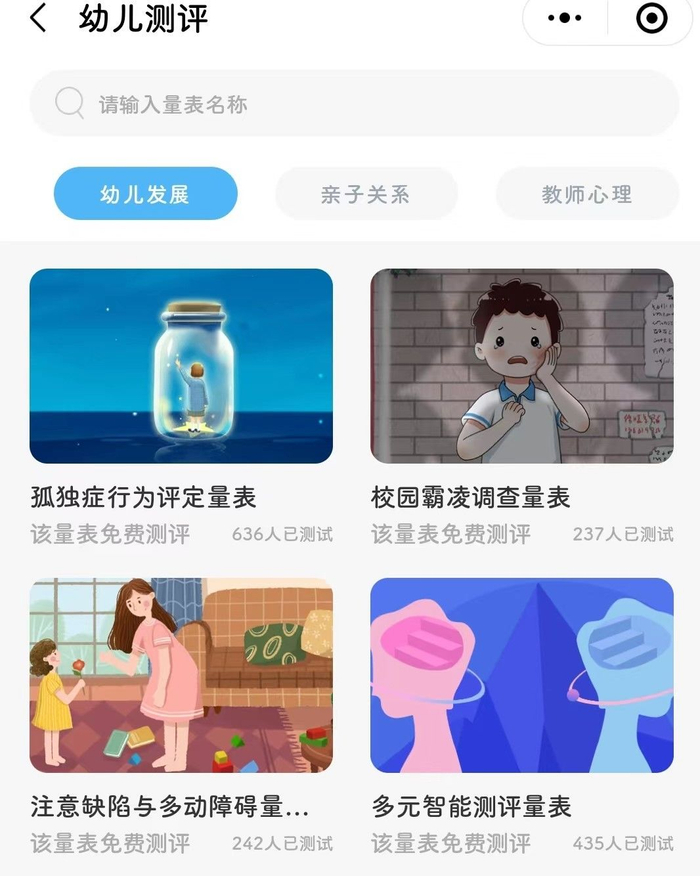Switch to the 教师心理 tab
The width and height of the screenshot is (700, 876).
click(587, 194)
